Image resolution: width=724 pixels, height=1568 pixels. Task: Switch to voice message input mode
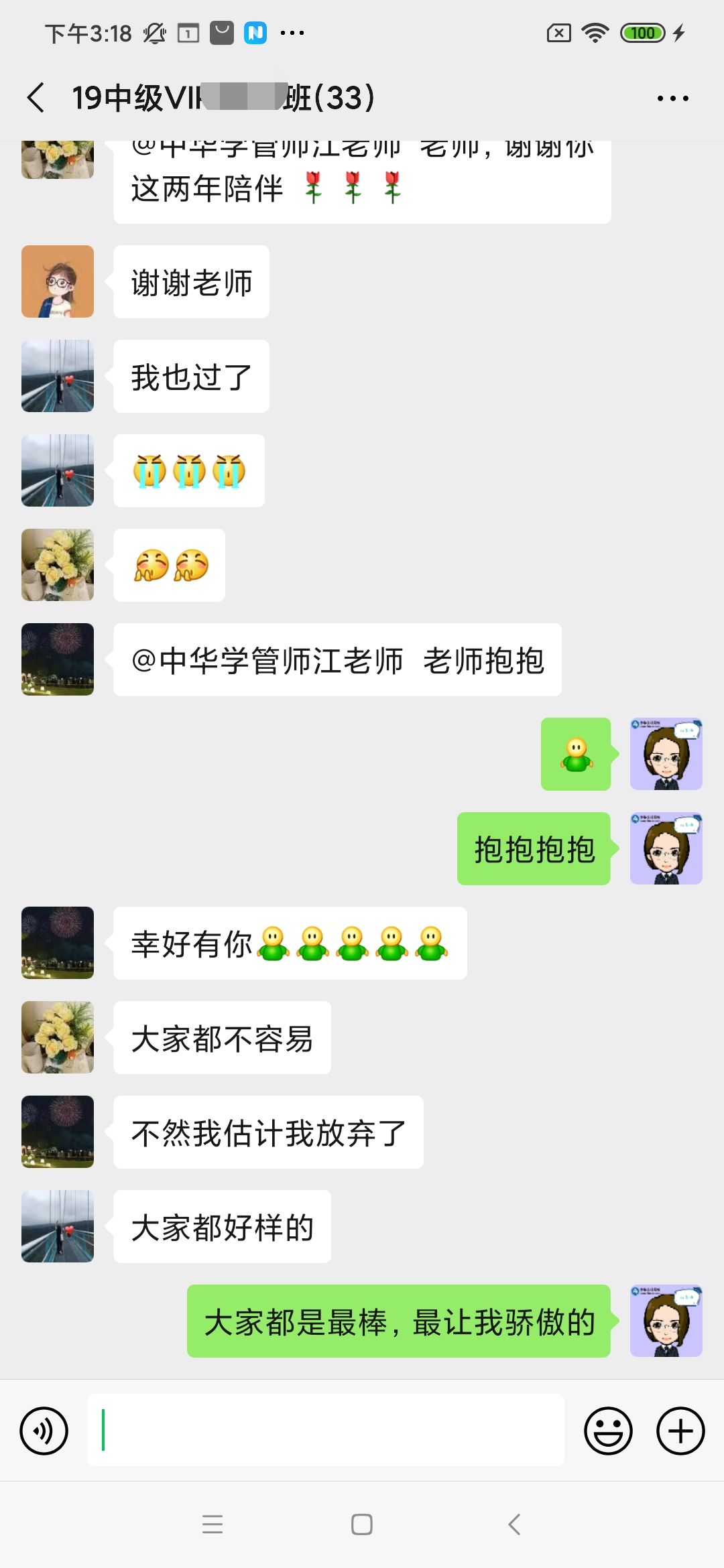43,1431
